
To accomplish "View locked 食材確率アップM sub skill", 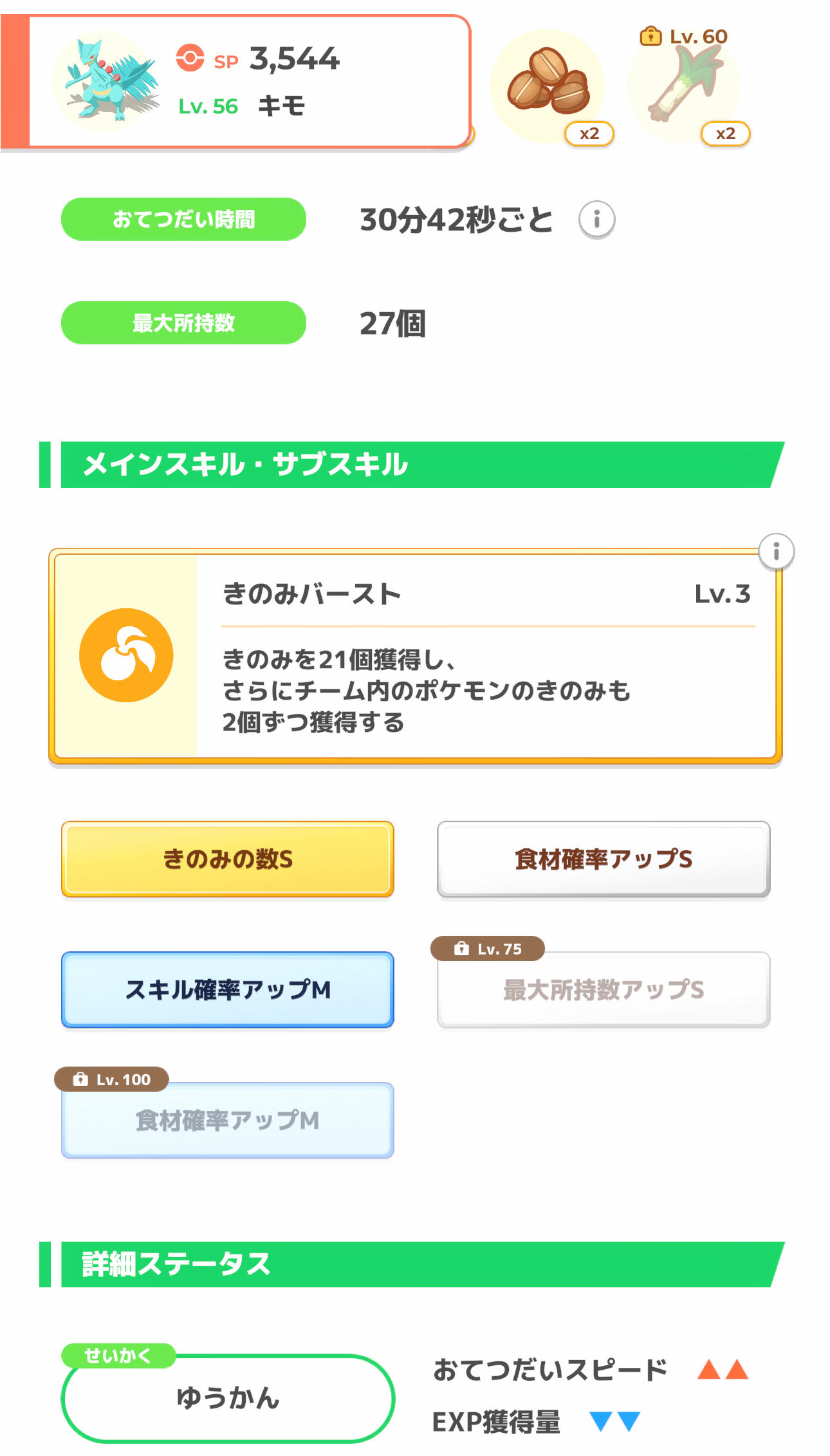I will click(228, 1121).
